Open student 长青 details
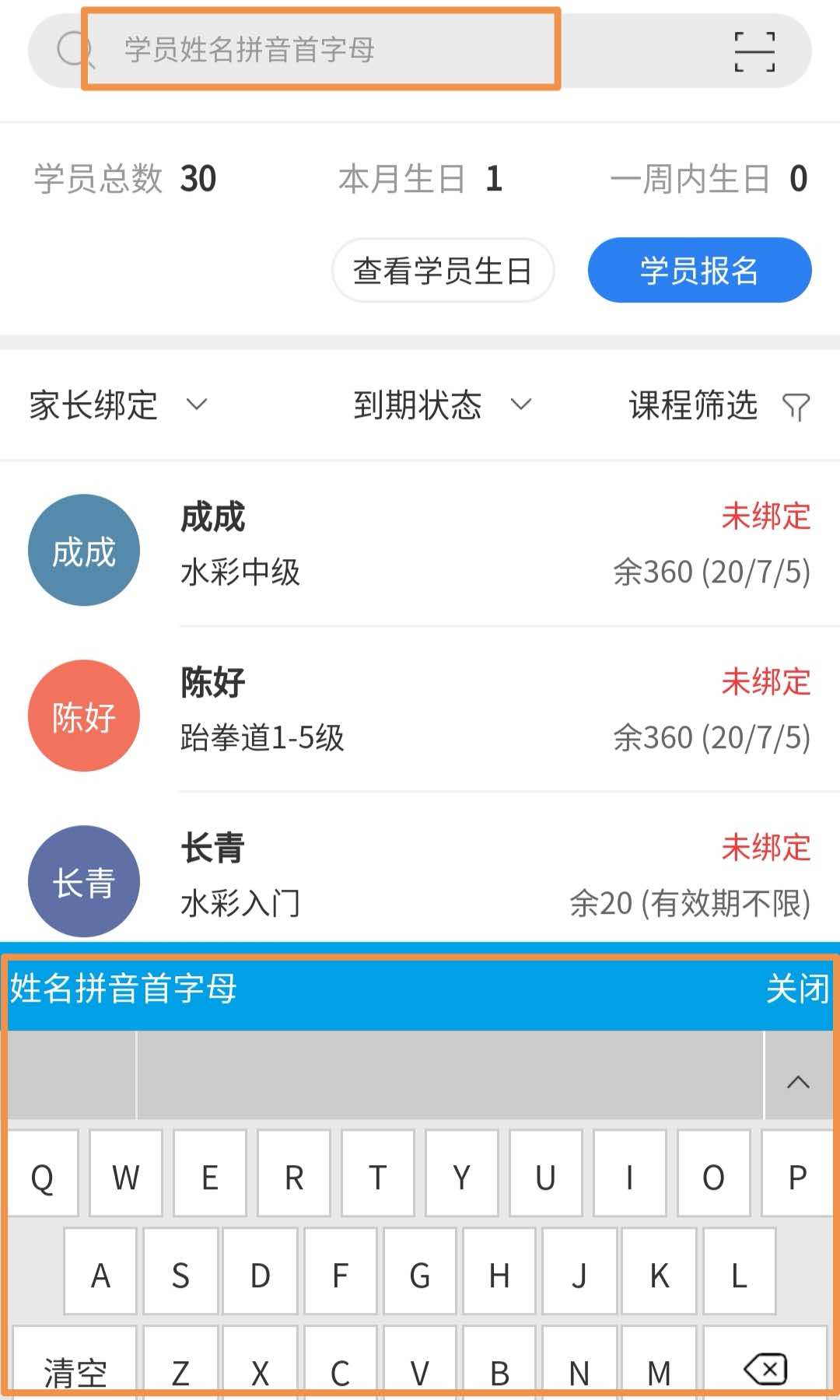 click(420, 875)
